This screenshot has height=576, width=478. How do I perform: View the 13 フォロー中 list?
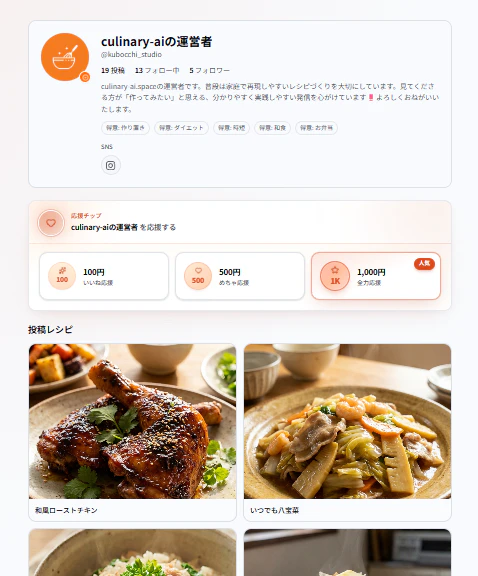click(157, 71)
